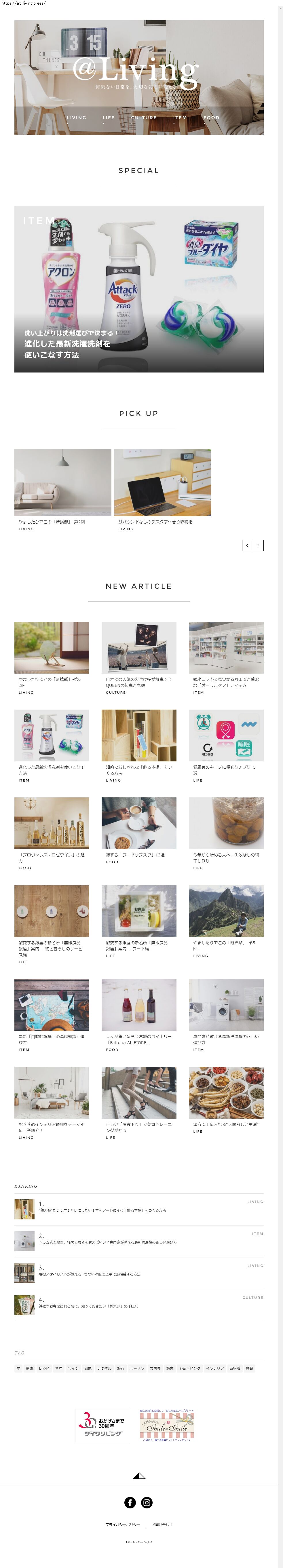Show previous pick up articles
Image resolution: width=283 pixels, height=1568 pixels.
tap(247, 546)
